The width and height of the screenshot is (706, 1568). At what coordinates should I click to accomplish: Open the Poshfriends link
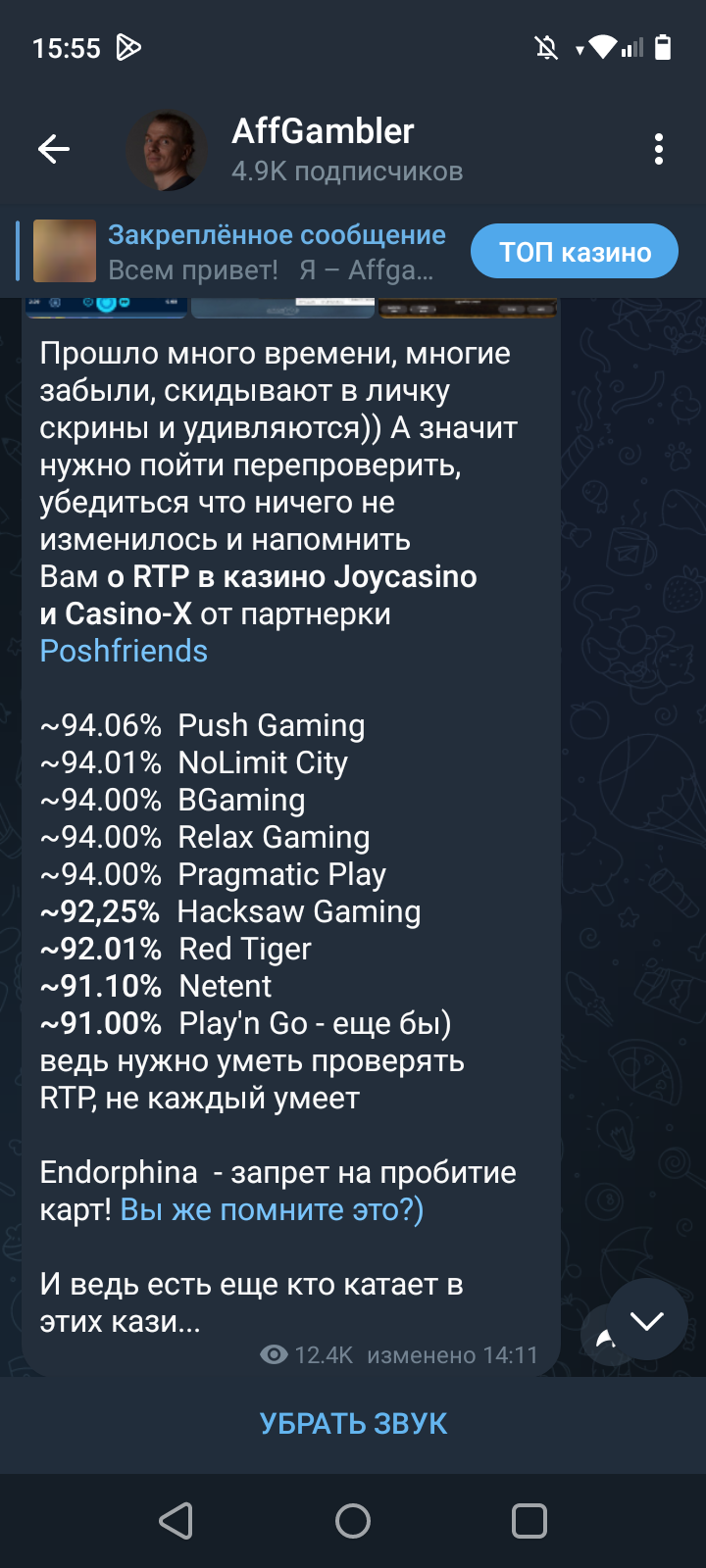124,651
